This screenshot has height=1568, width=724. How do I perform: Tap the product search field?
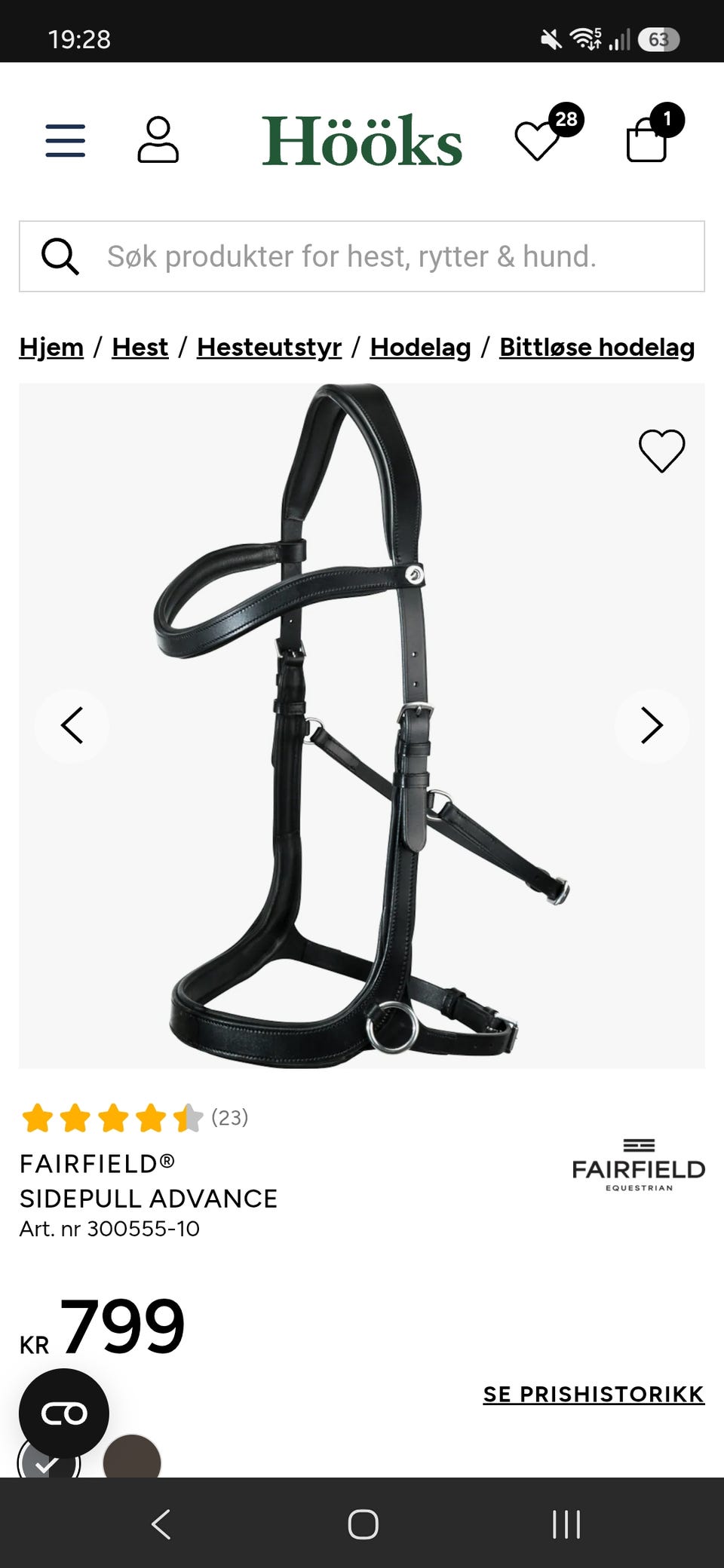[x=362, y=256]
